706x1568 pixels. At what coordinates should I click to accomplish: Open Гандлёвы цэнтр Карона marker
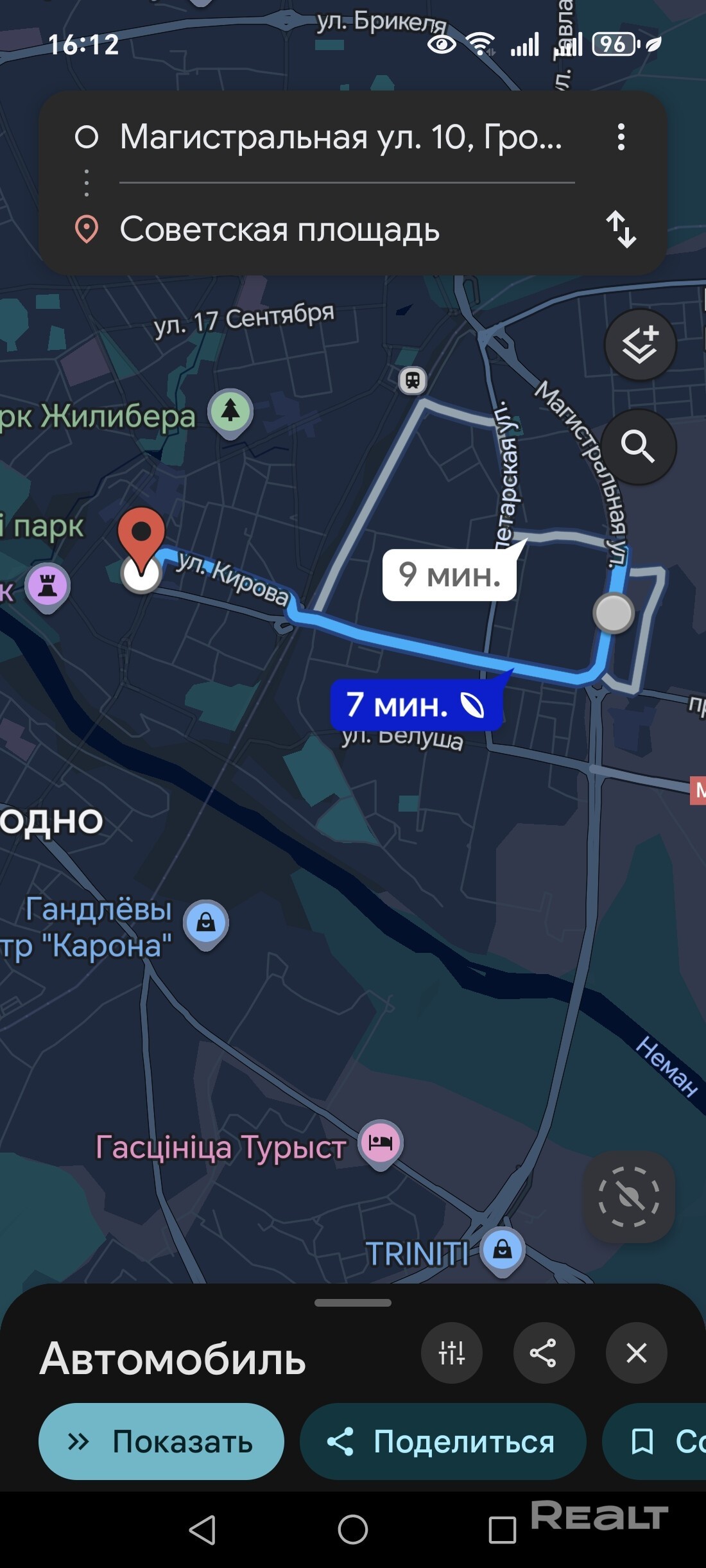206,923
